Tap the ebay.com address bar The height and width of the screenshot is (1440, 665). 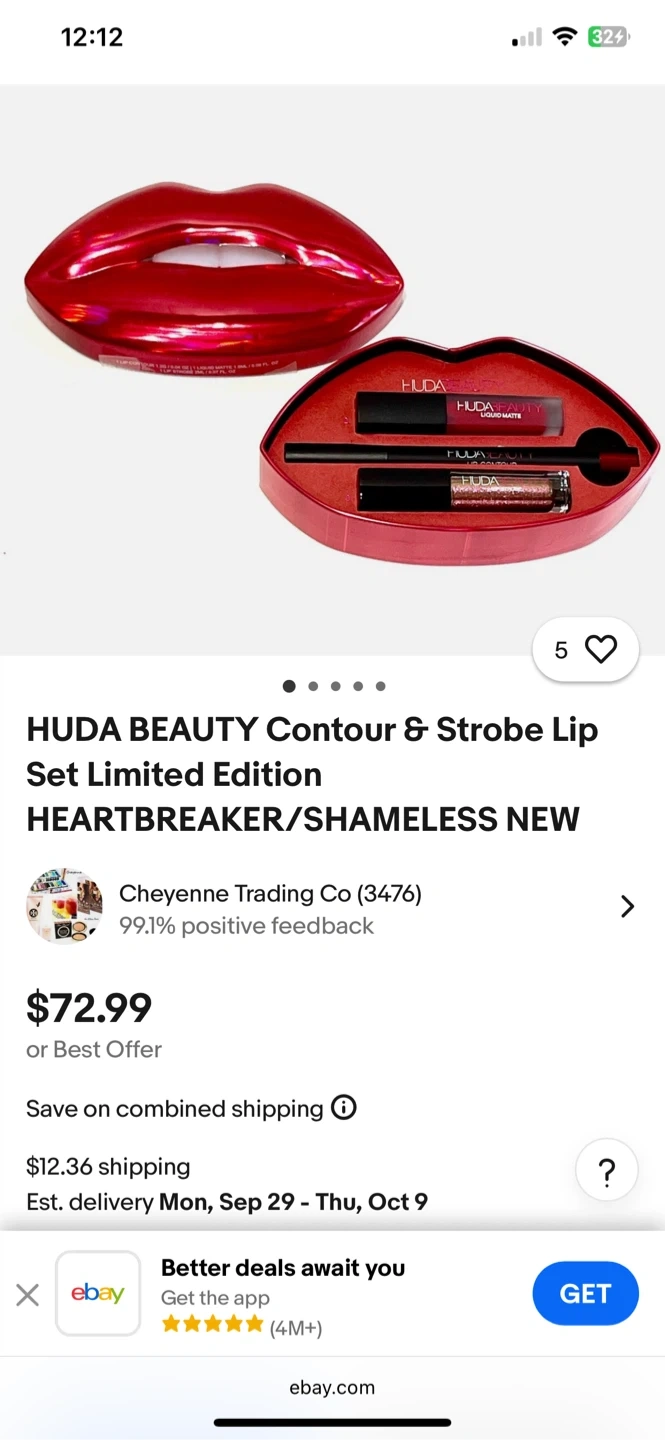coord(332,1387)
